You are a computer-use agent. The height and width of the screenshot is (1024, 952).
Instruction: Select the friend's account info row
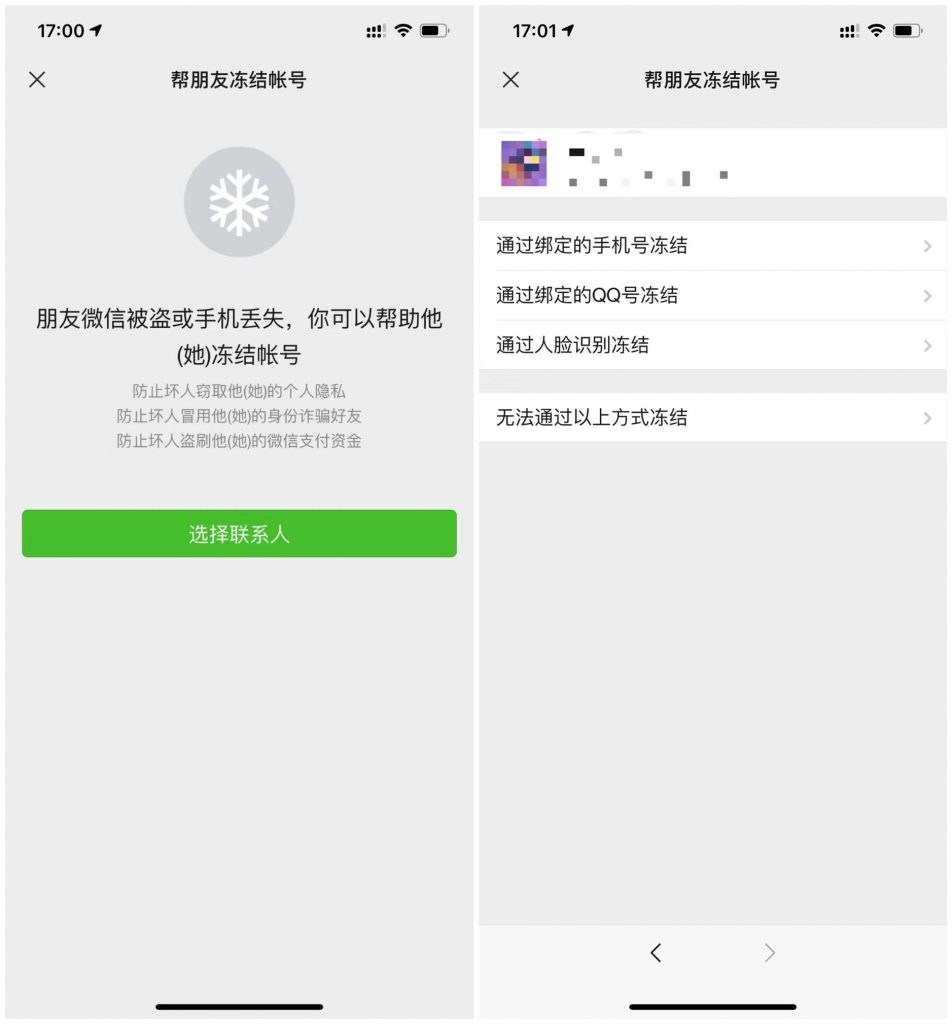712,163
